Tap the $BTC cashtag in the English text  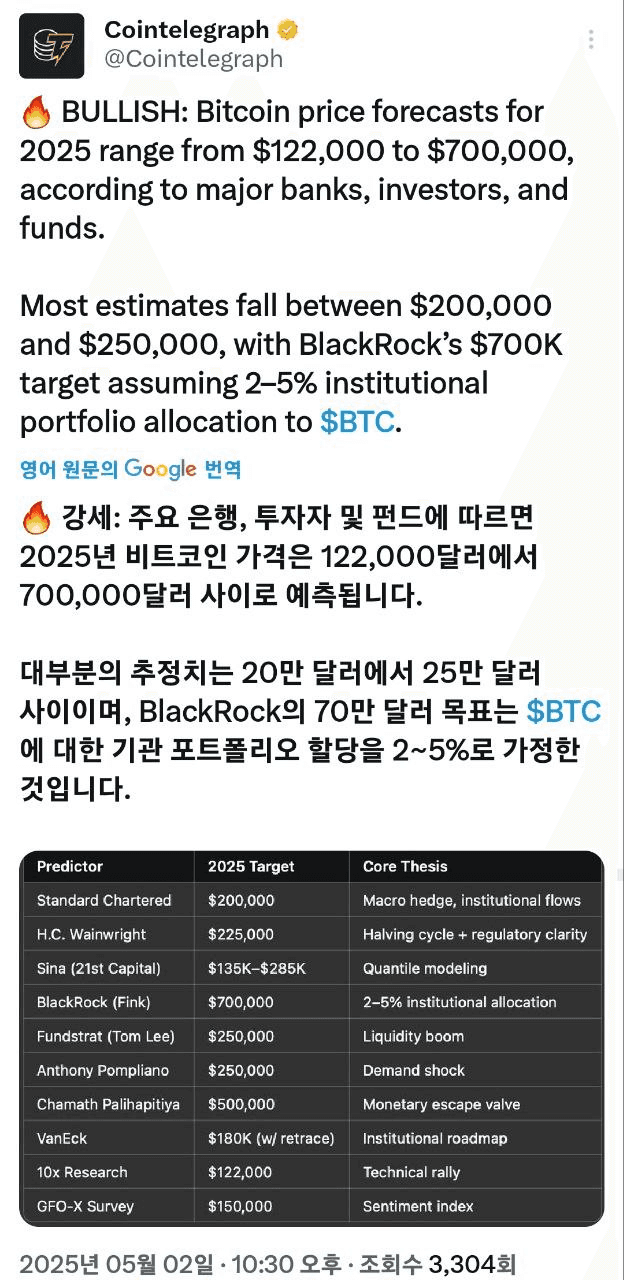[357, 422]
